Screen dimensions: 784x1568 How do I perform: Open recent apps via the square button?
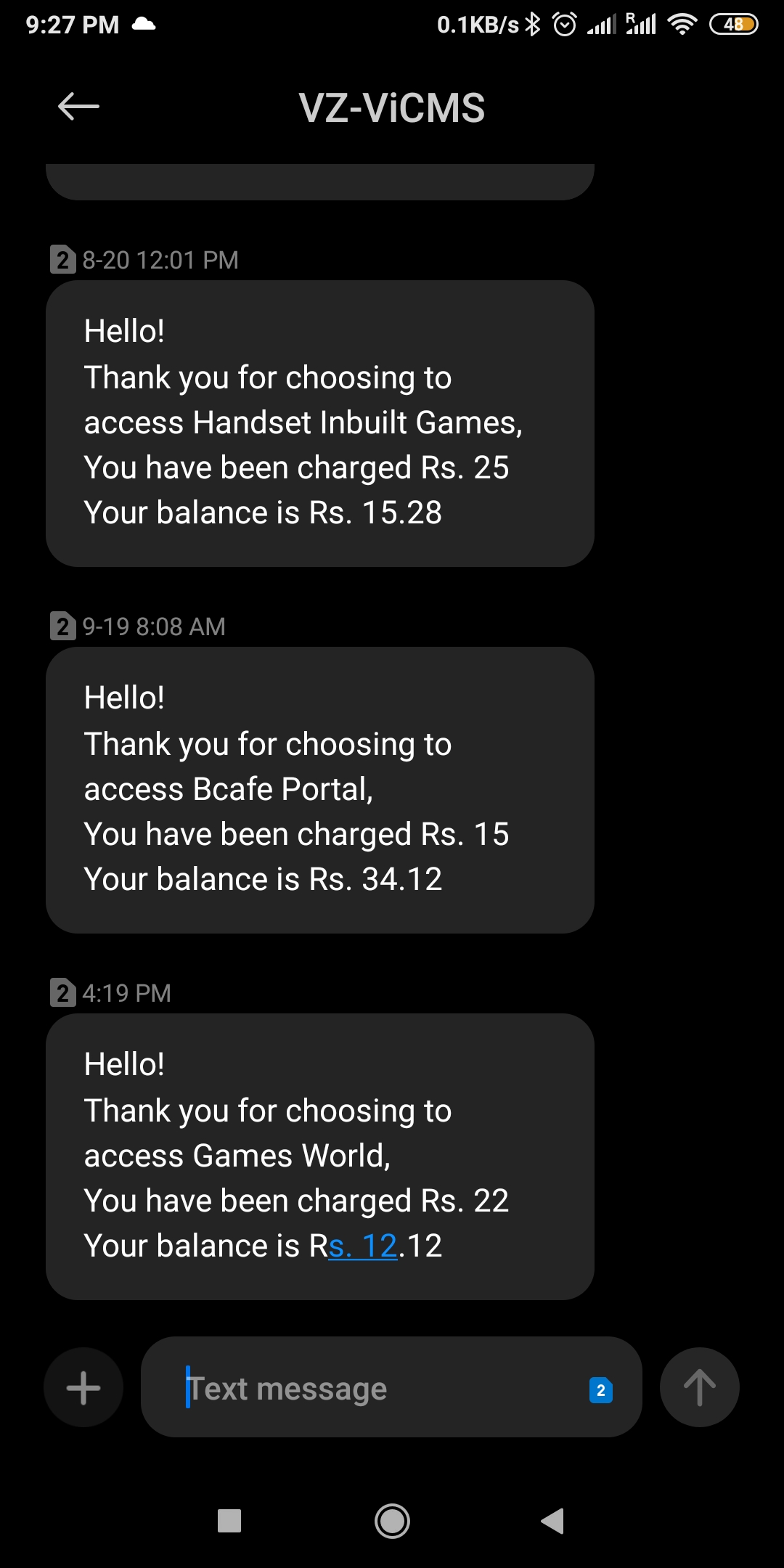click(229, 1521)
